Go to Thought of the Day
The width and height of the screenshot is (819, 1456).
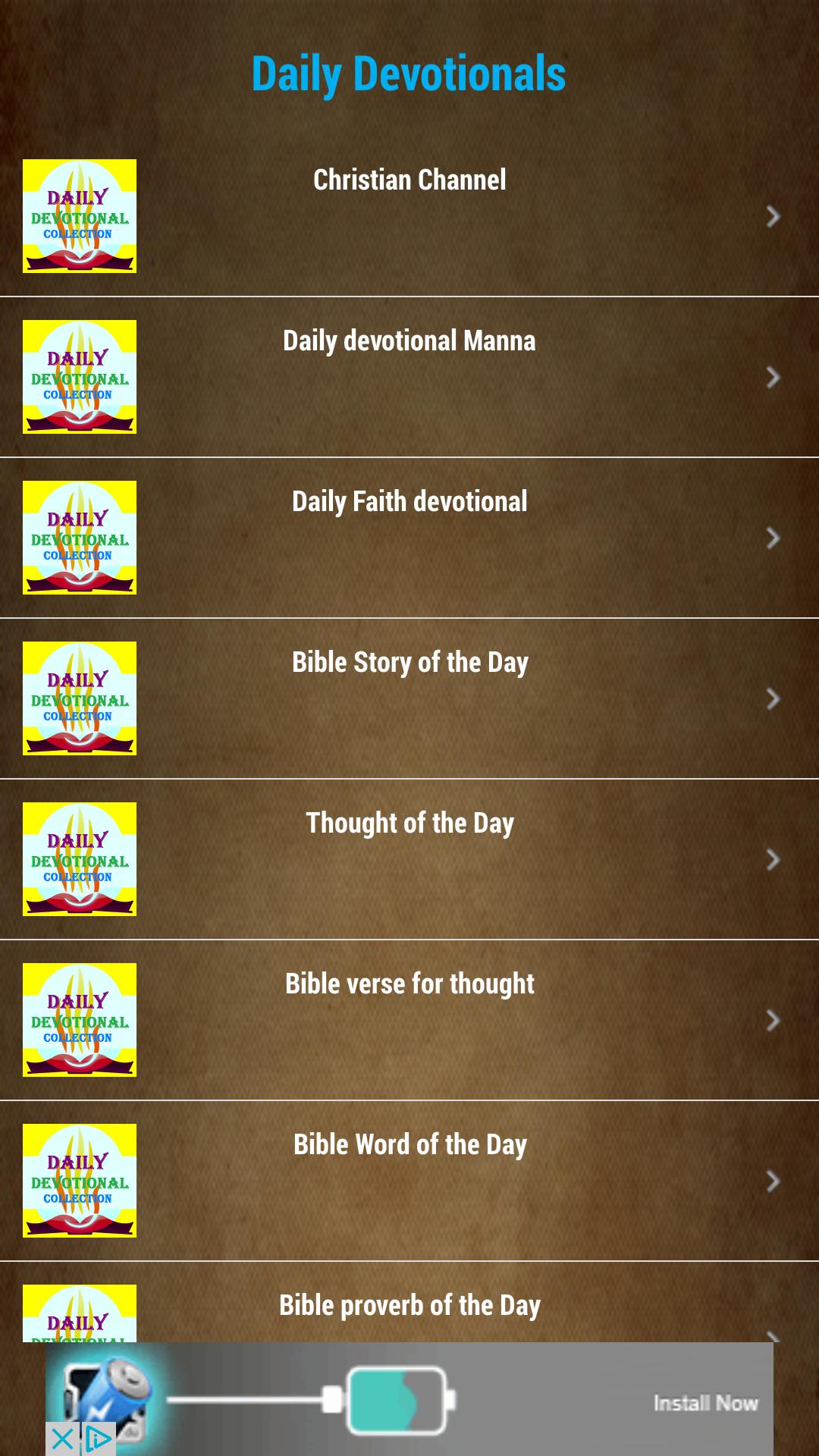click(409, 859)
